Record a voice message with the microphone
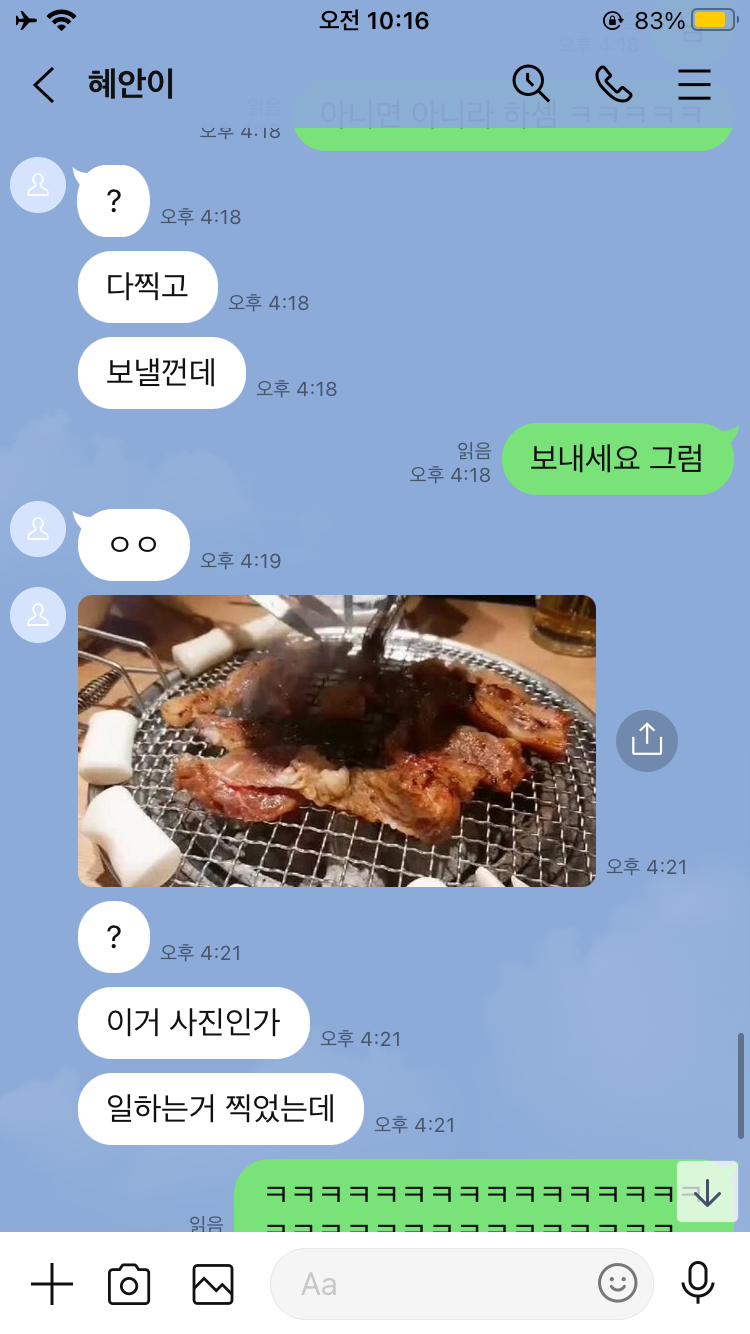This screenshot has width=750, height=1334. [697, 1283]
